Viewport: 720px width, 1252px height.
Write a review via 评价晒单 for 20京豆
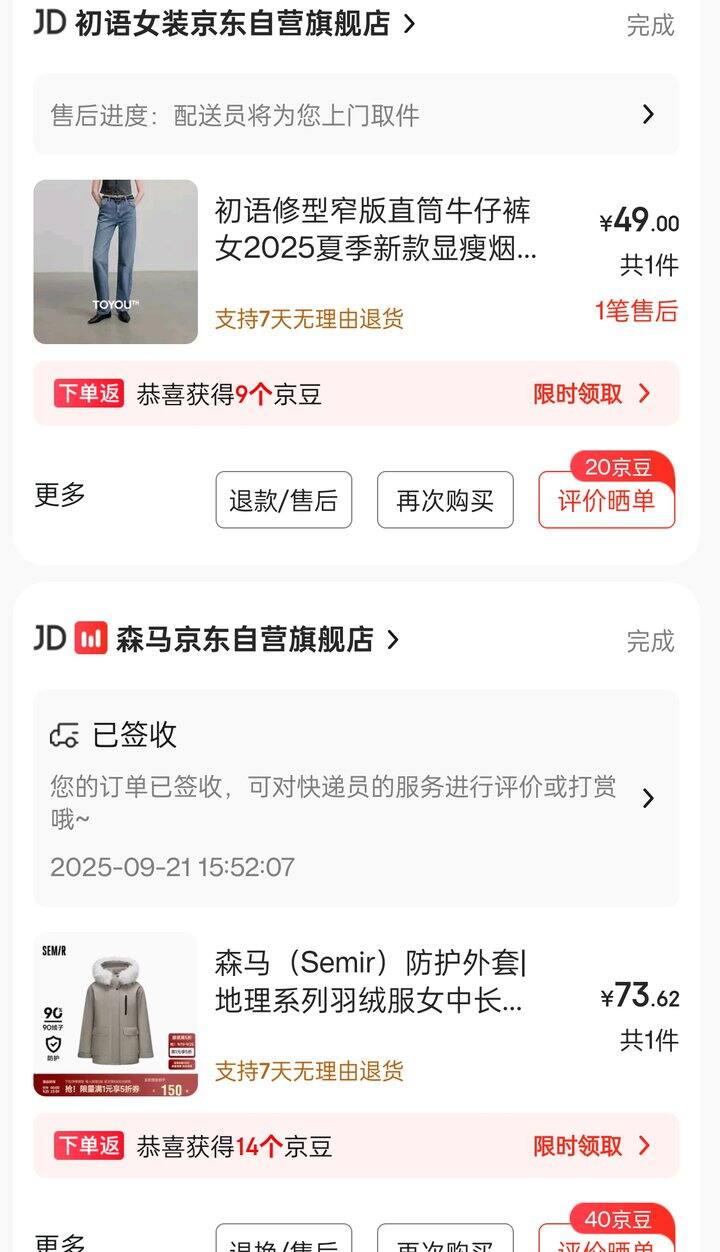coord(606,500)
